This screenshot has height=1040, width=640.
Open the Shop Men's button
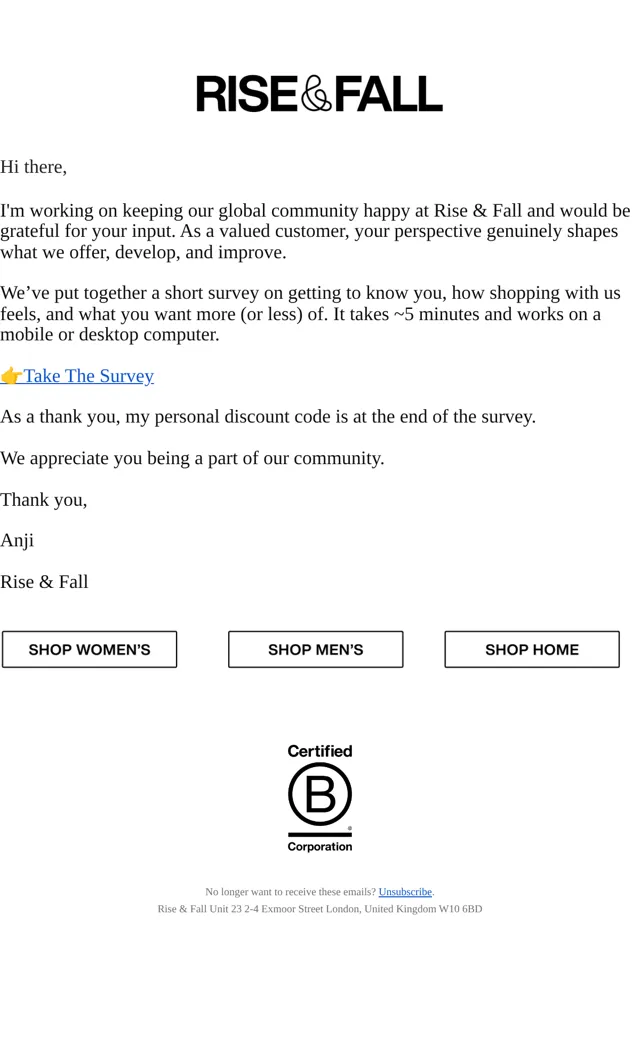[x=316, y=649]
